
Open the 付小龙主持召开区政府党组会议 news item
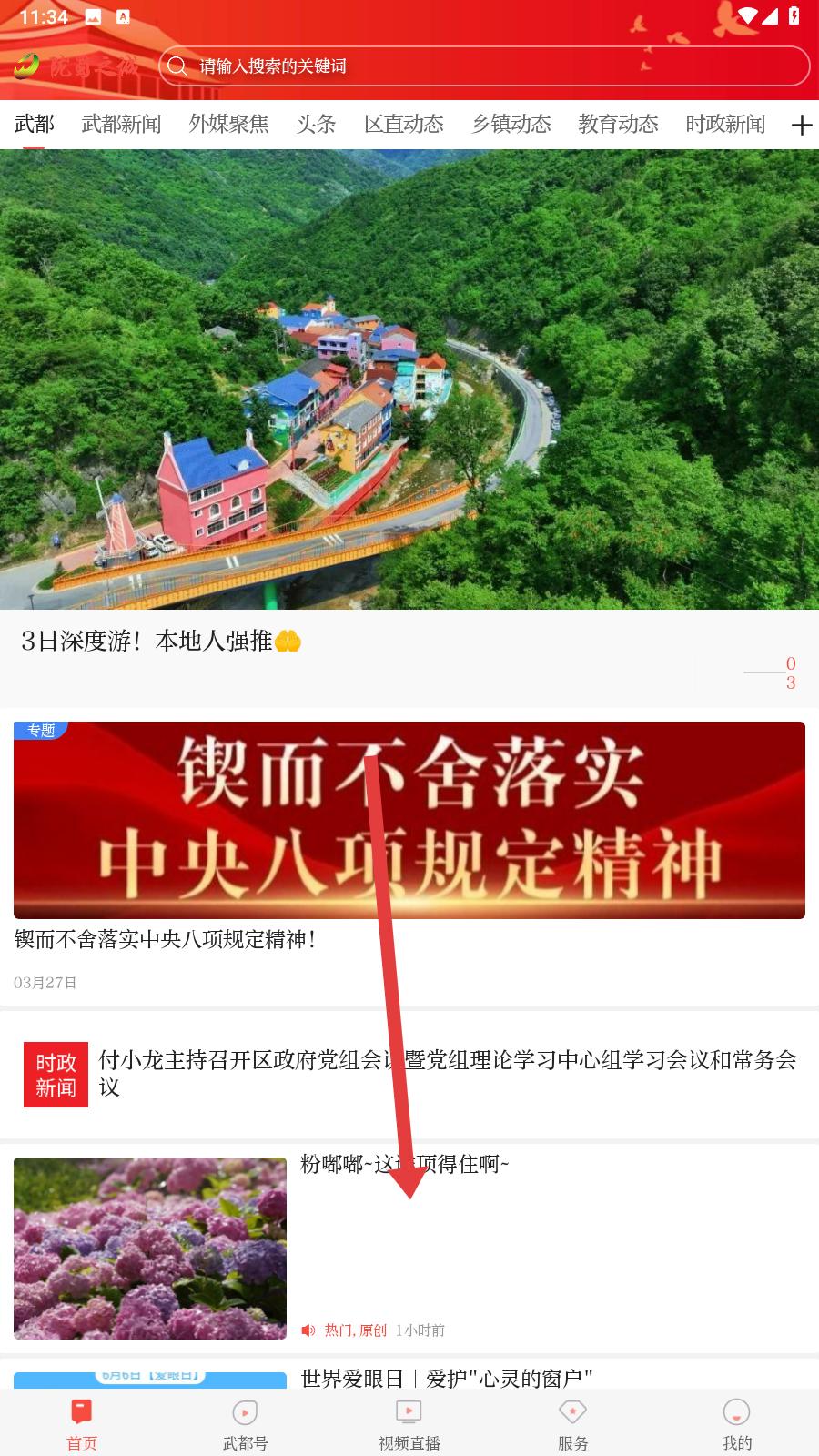[409, 1074]
